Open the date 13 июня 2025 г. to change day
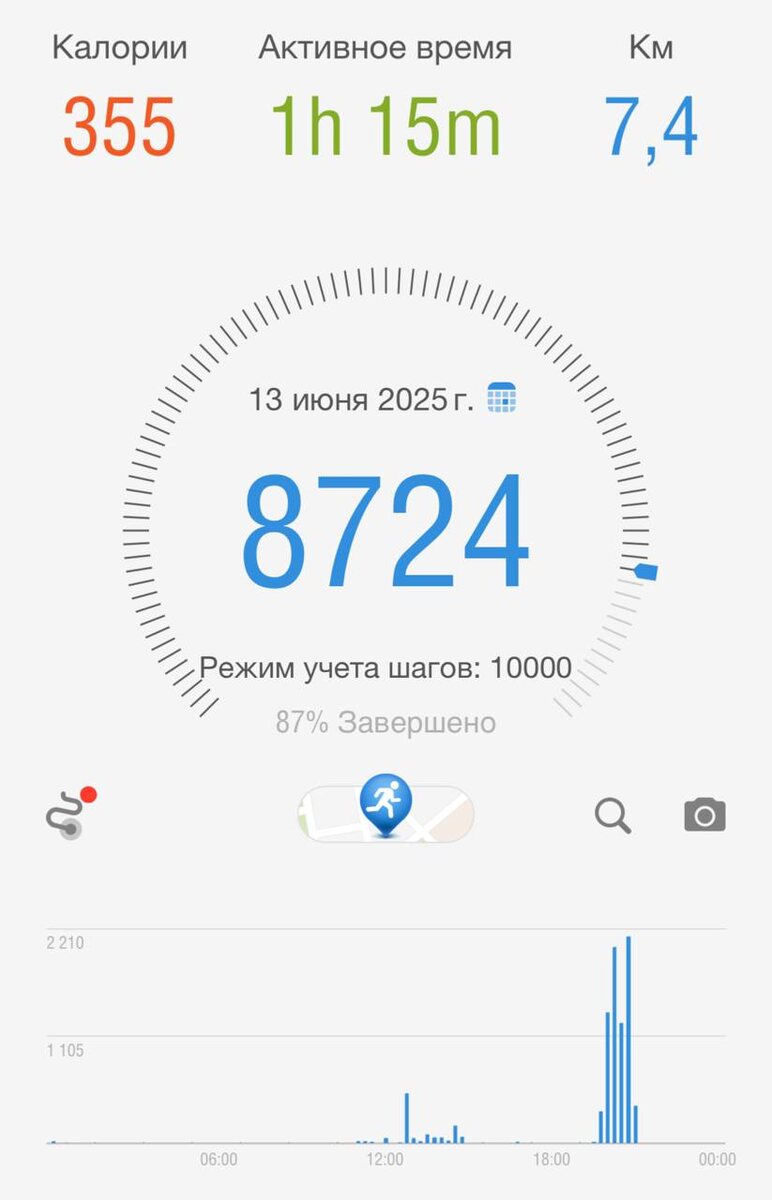Image resolution: width=772 pixels, height=1200 pixels. tap(360, 400)
